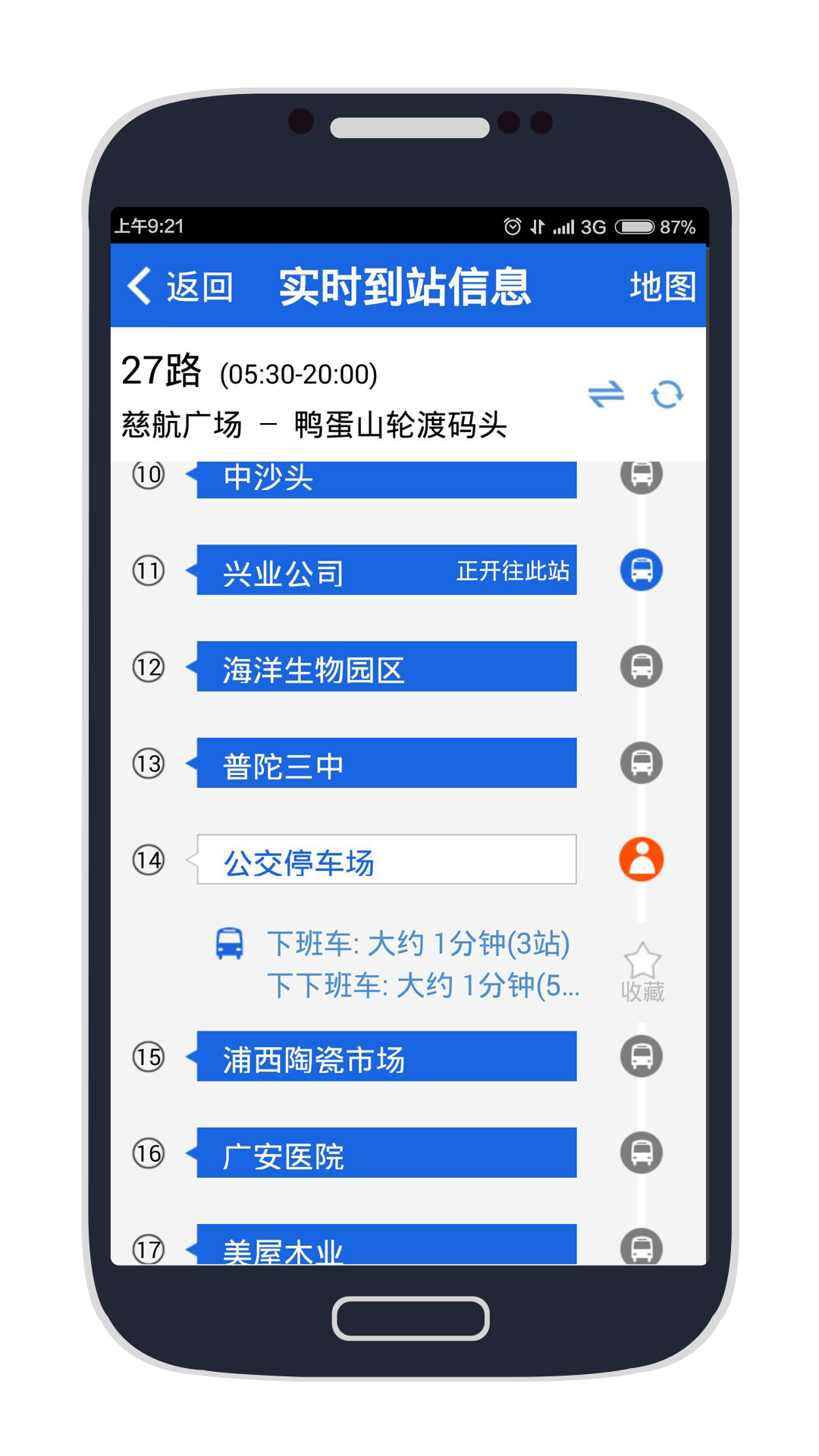Select the 普陀三中 stop
This screenshot has width=819, height=1456.
pyautogui.click(x=386, y=763)
